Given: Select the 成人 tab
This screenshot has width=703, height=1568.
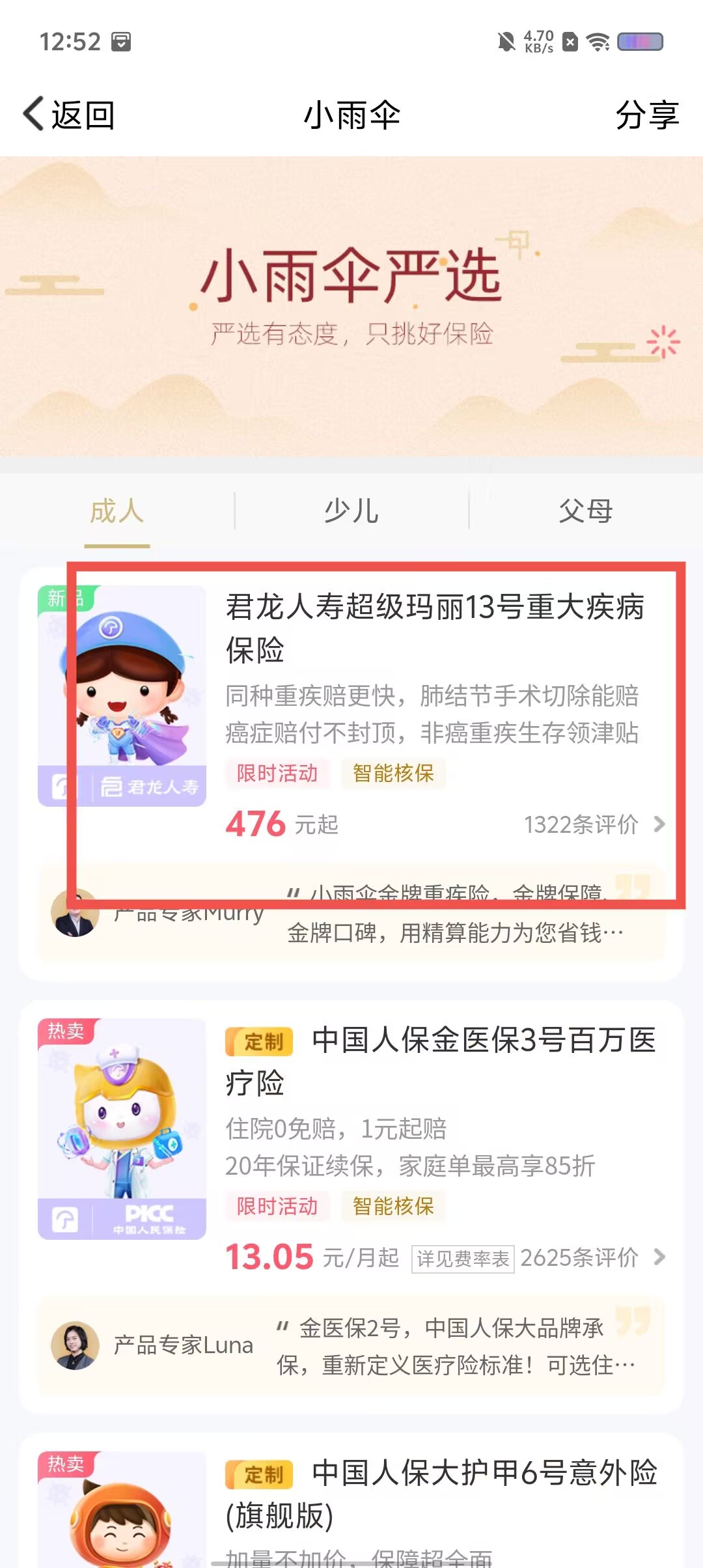Looking at the screenshot, I should [x=117, y=511].
